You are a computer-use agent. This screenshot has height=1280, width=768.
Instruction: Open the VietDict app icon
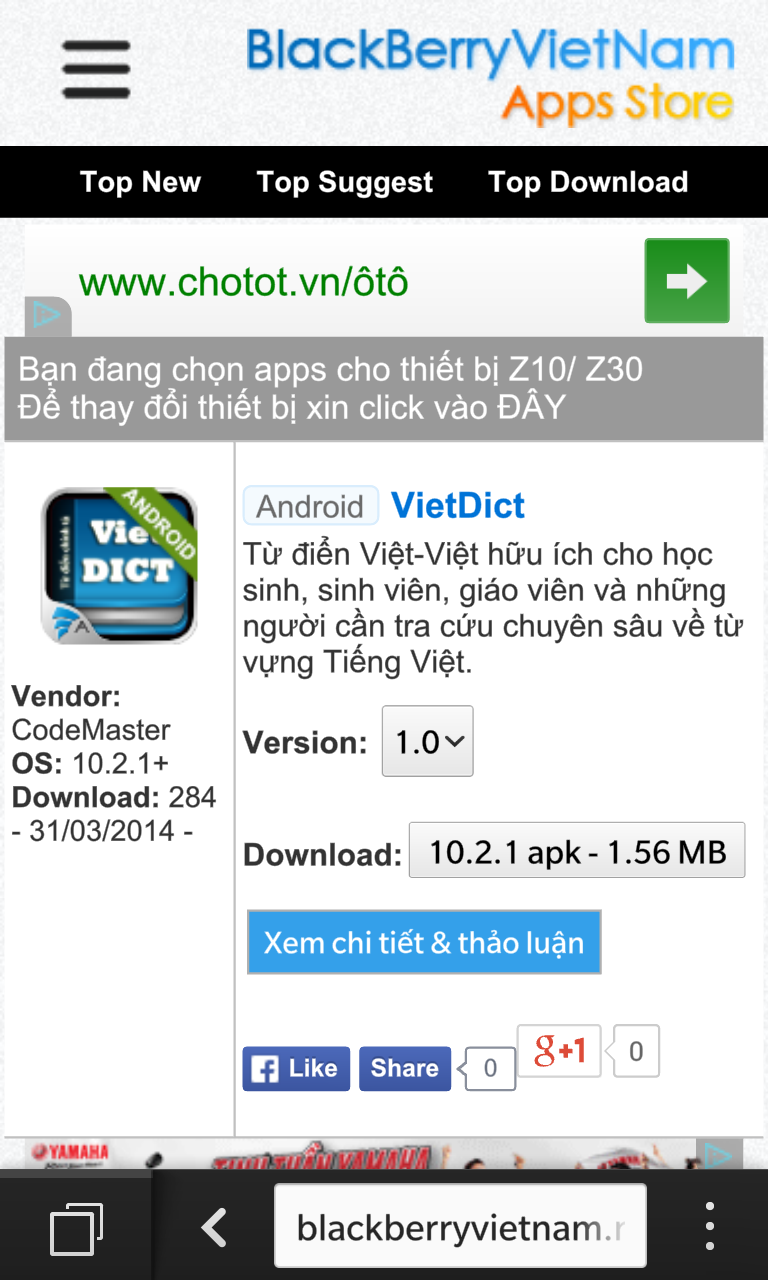(119, 565)
